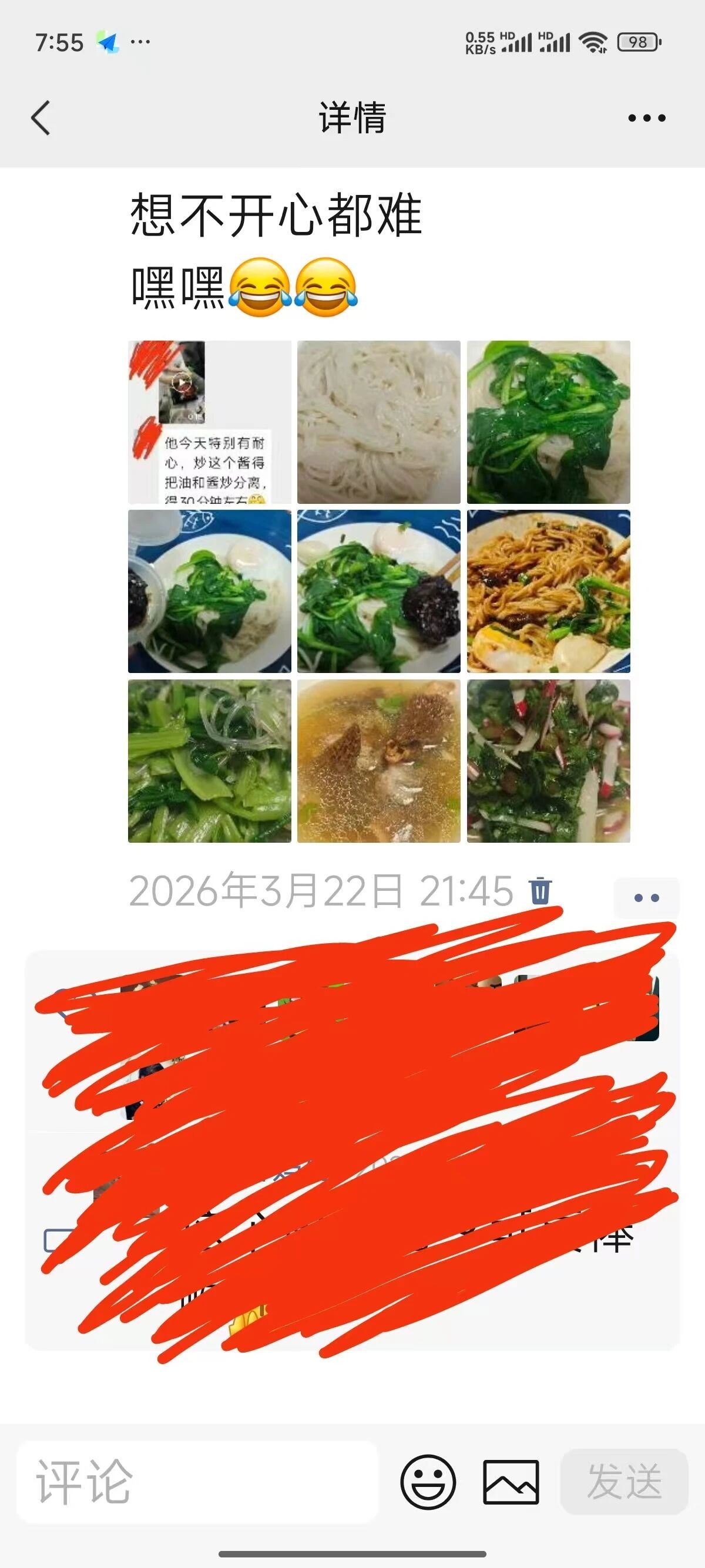Open the stir-fried green vegetables photo
Viewport: 705px width, 1568px height.
[x=208, y=758]
